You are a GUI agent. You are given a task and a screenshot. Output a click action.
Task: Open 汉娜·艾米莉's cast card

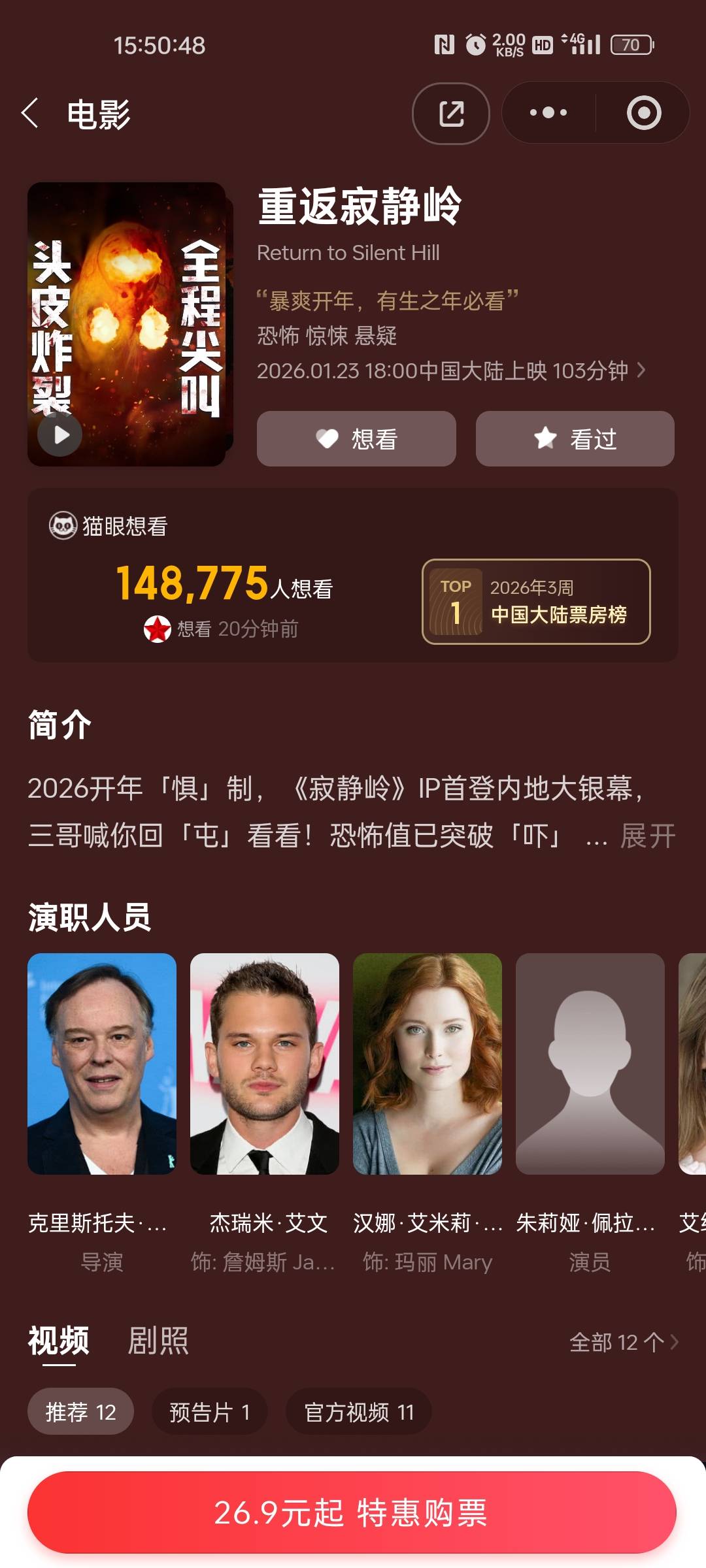point(428,1064)
